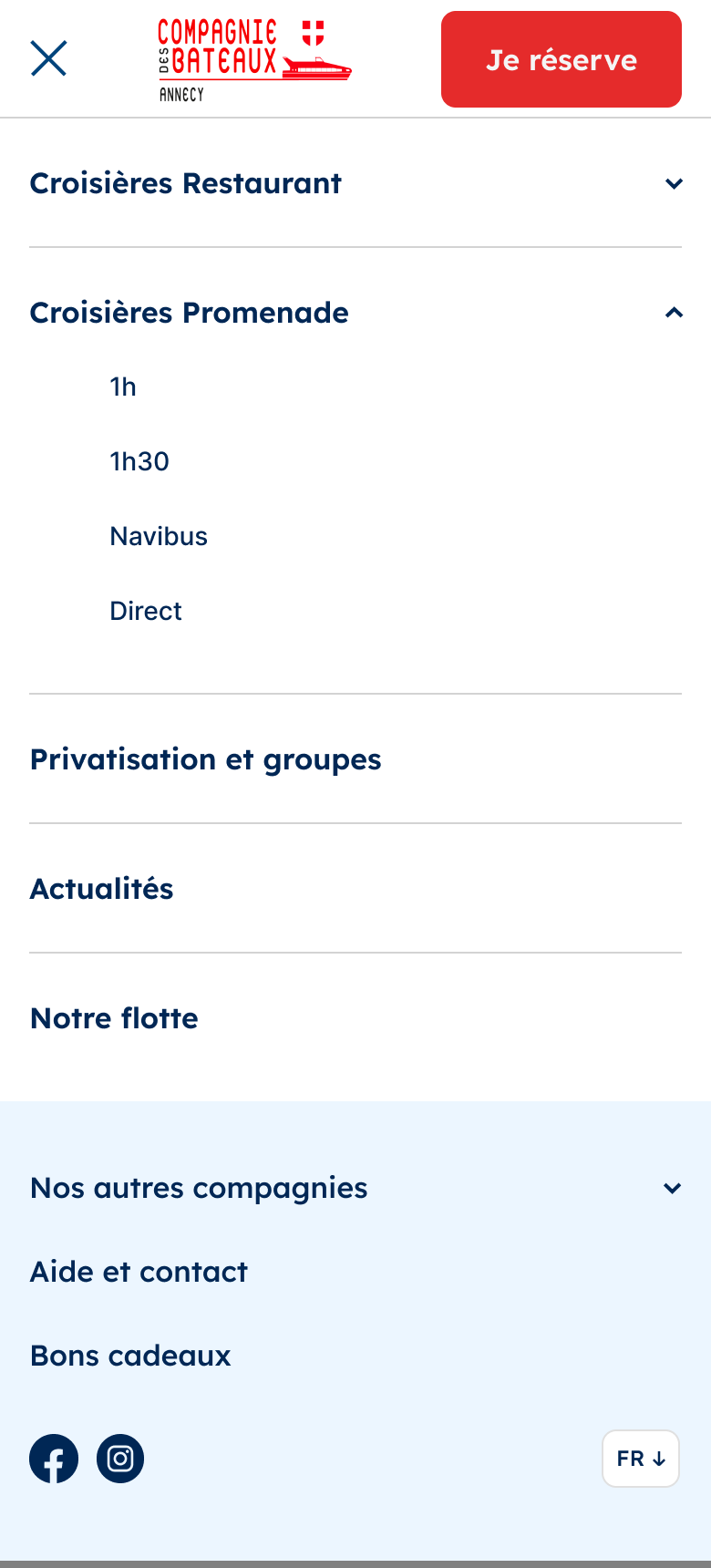Tap the Je réserve button

561,59
